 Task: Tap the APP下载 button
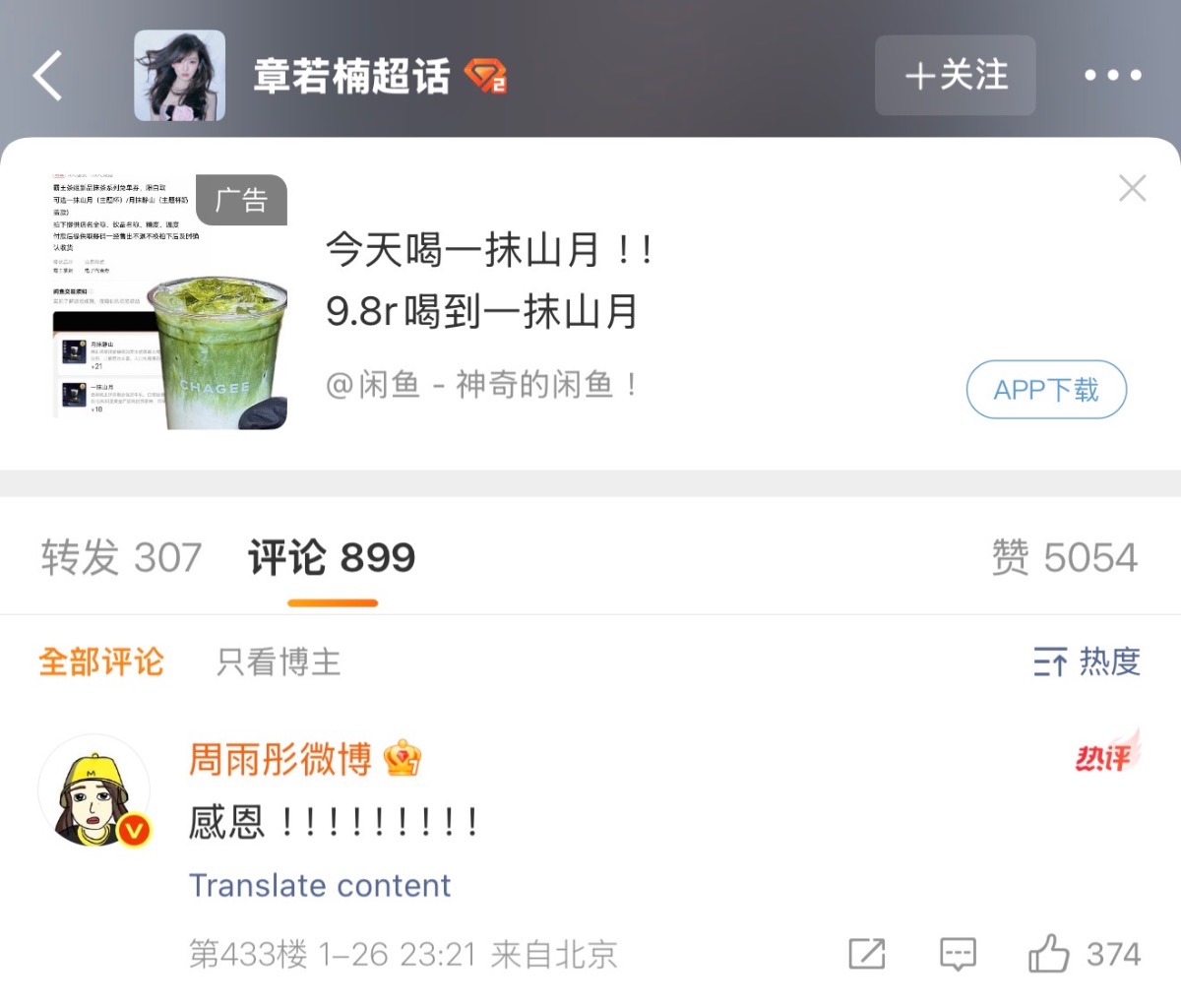click(x=1045, y=390)
